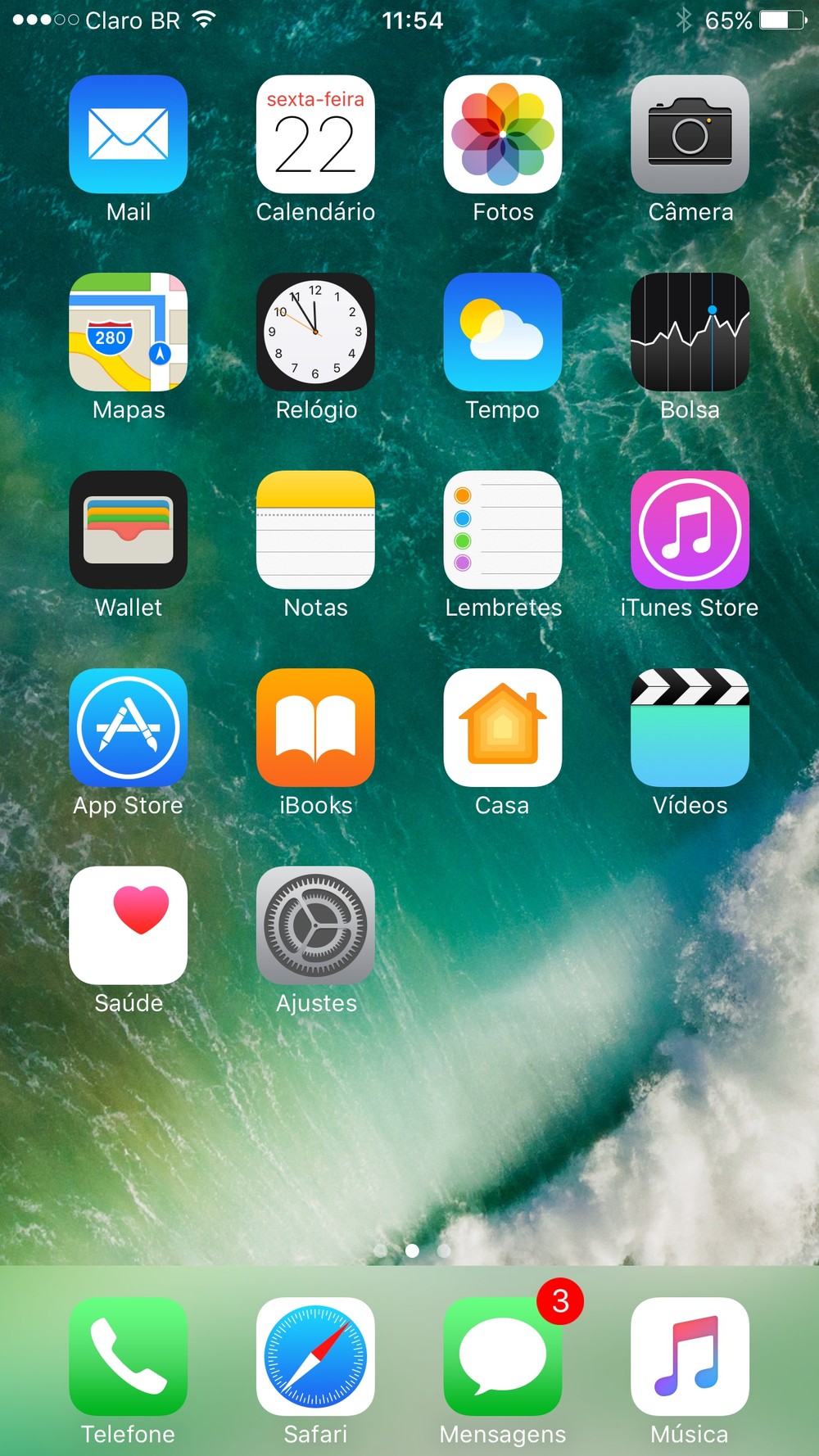Open the Notas app
This screenshot has height=1456, width=819.
coord(315,530)
